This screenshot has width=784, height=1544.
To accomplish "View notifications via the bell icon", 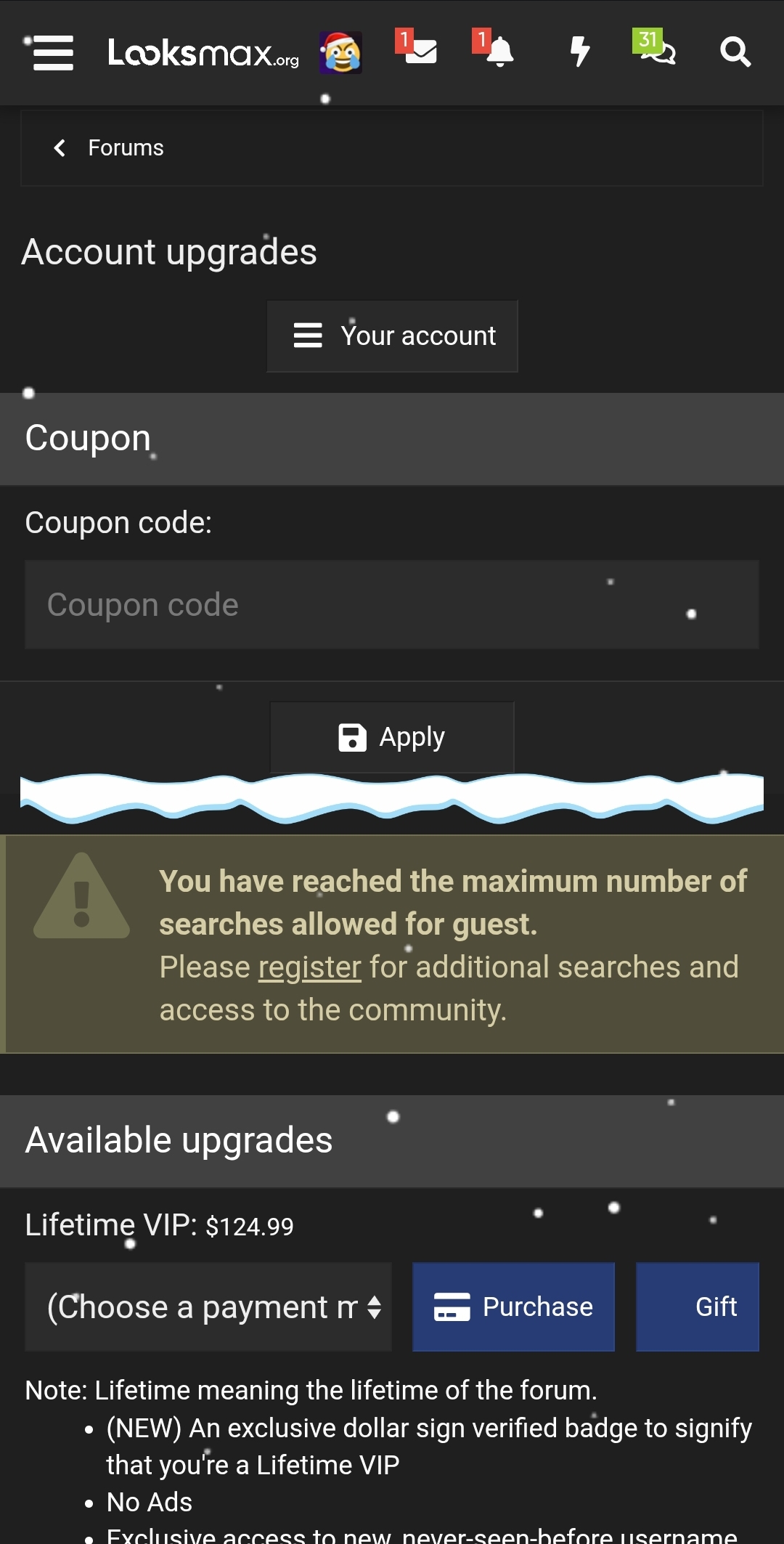I will [501, 53].
